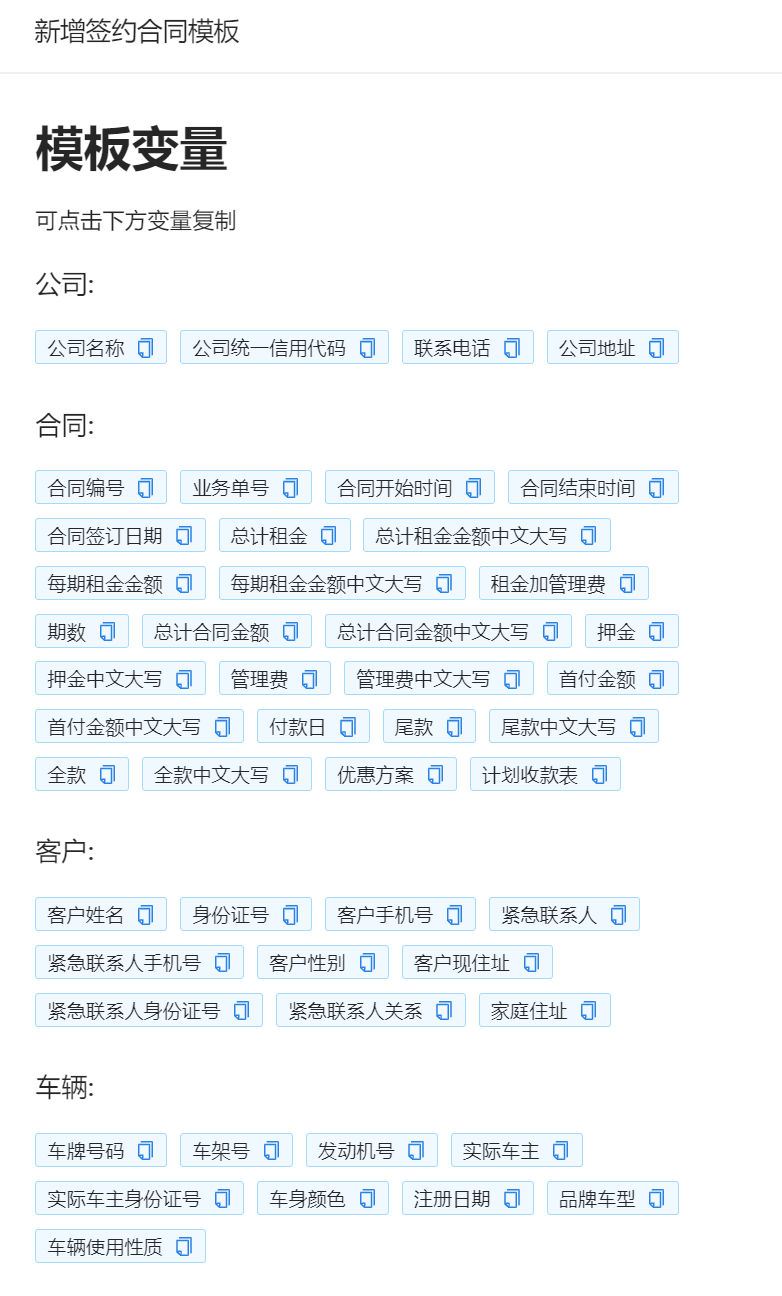Select the 品牌车型 chip
The width and height of the screenshot is (782, 1296).
(612, 1198)
